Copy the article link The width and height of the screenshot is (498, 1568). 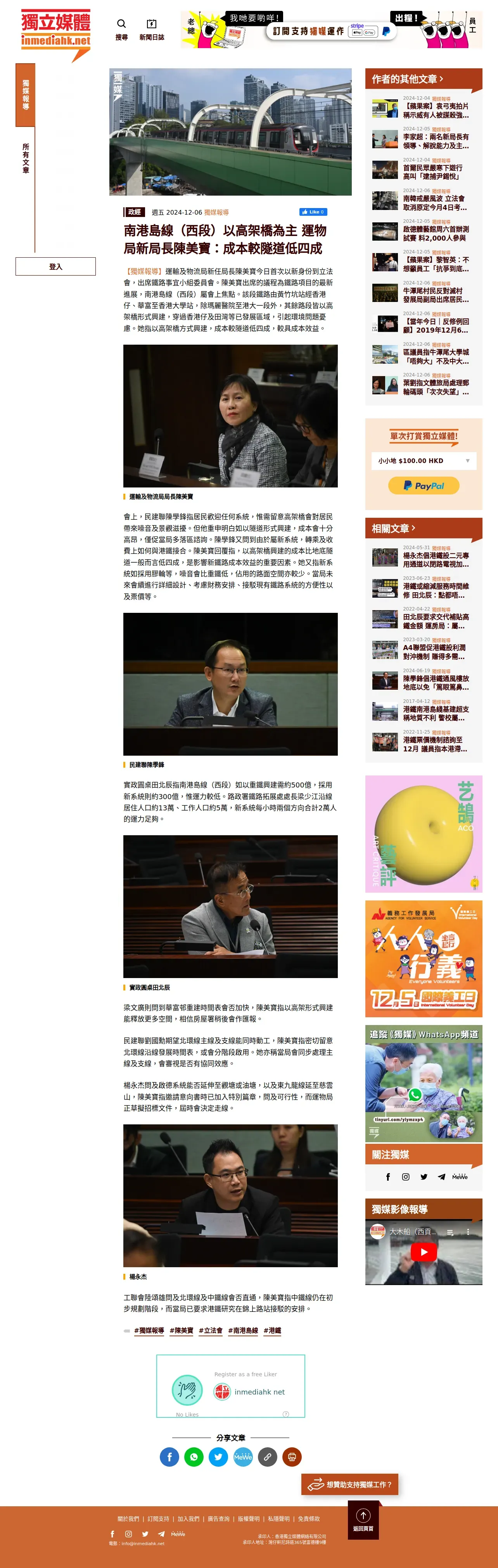tap(267, 1457)
